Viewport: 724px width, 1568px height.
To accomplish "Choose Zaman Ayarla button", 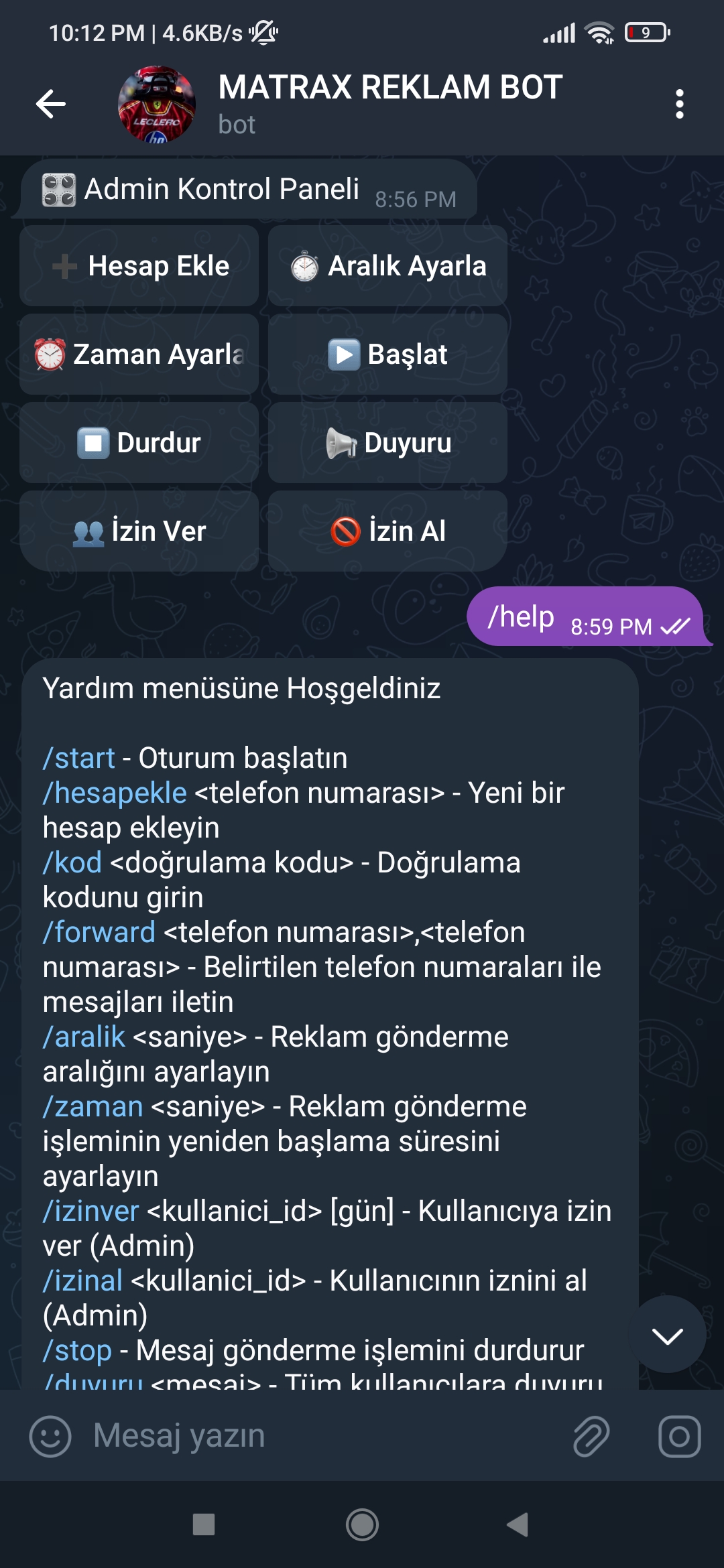I will tap(139, 354).
